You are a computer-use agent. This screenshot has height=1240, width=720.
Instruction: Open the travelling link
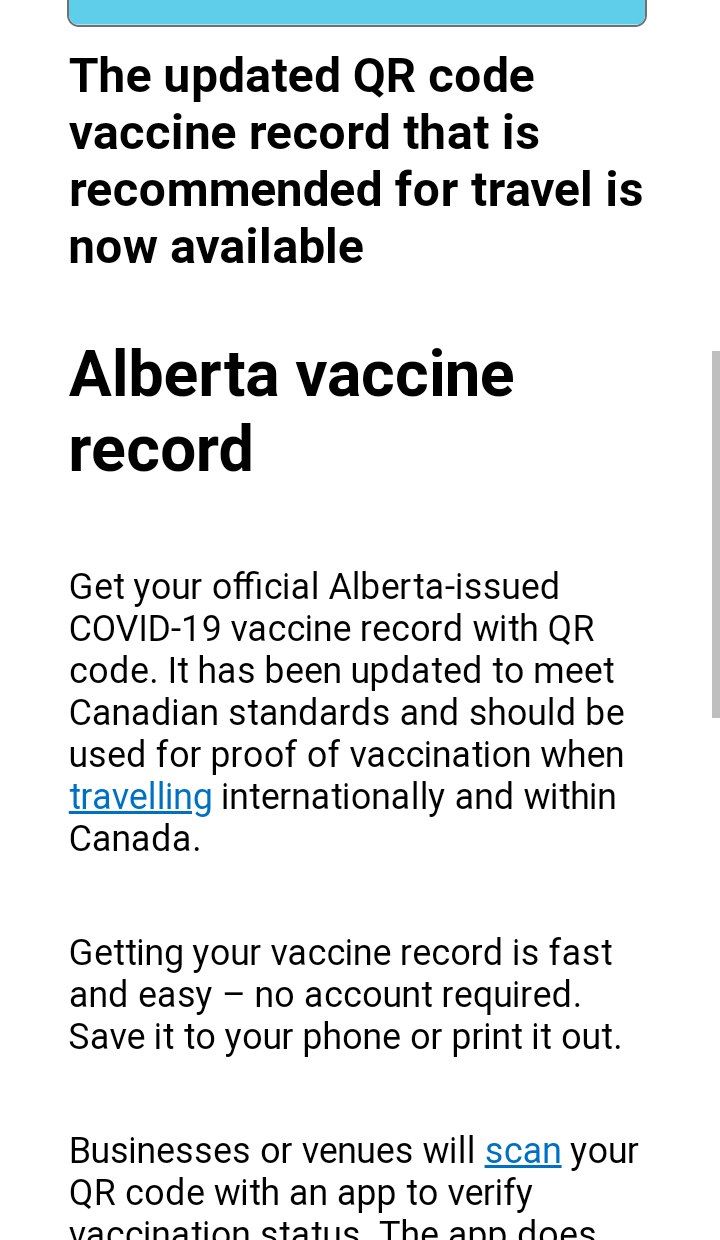140,797
